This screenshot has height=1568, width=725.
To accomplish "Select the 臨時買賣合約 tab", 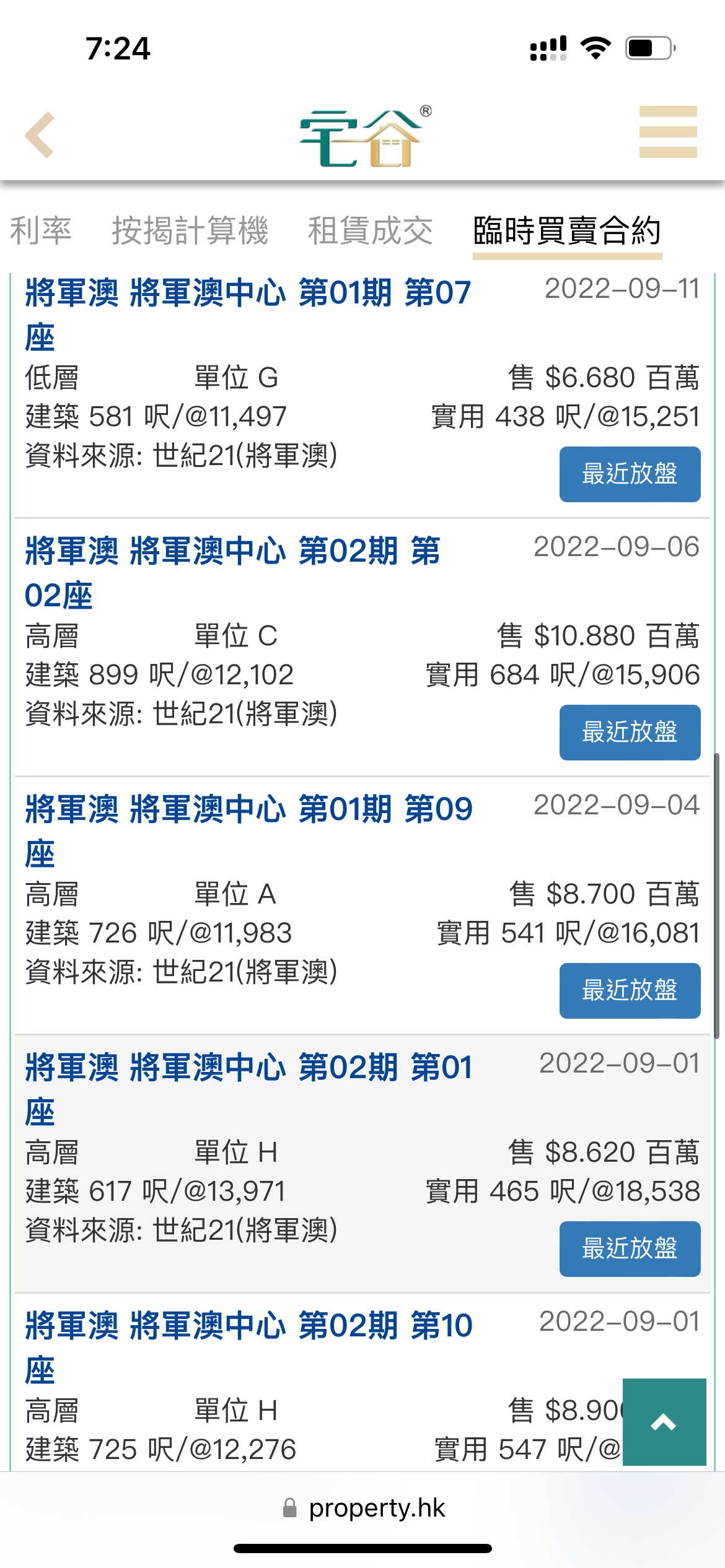I will (x=567, y=230).
